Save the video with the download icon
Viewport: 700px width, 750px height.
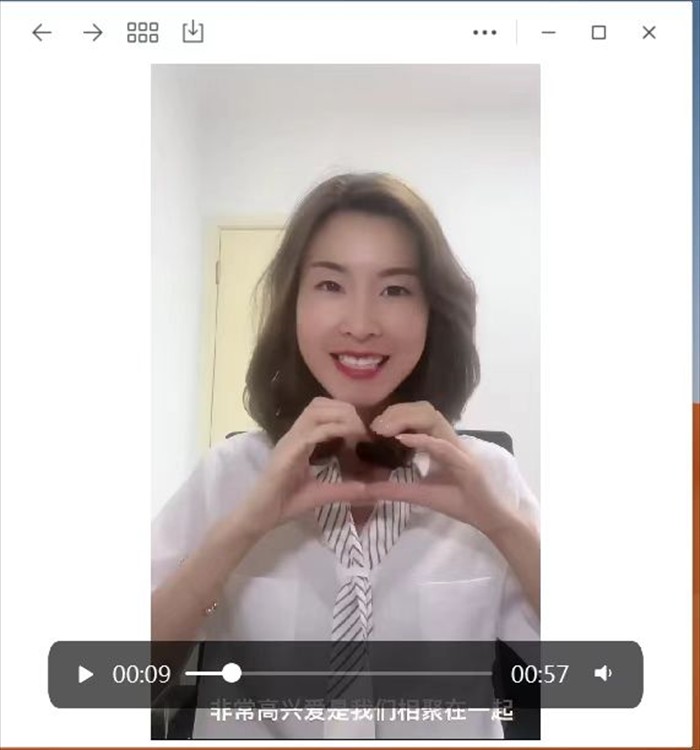tap(193, 32)
